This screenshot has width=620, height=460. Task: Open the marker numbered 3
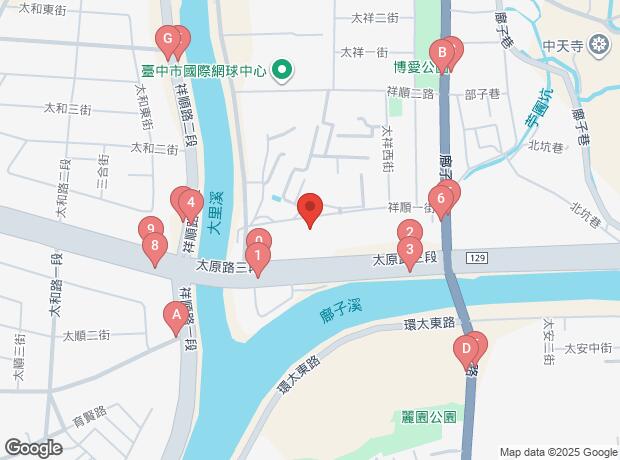click(x=408, y=250)
